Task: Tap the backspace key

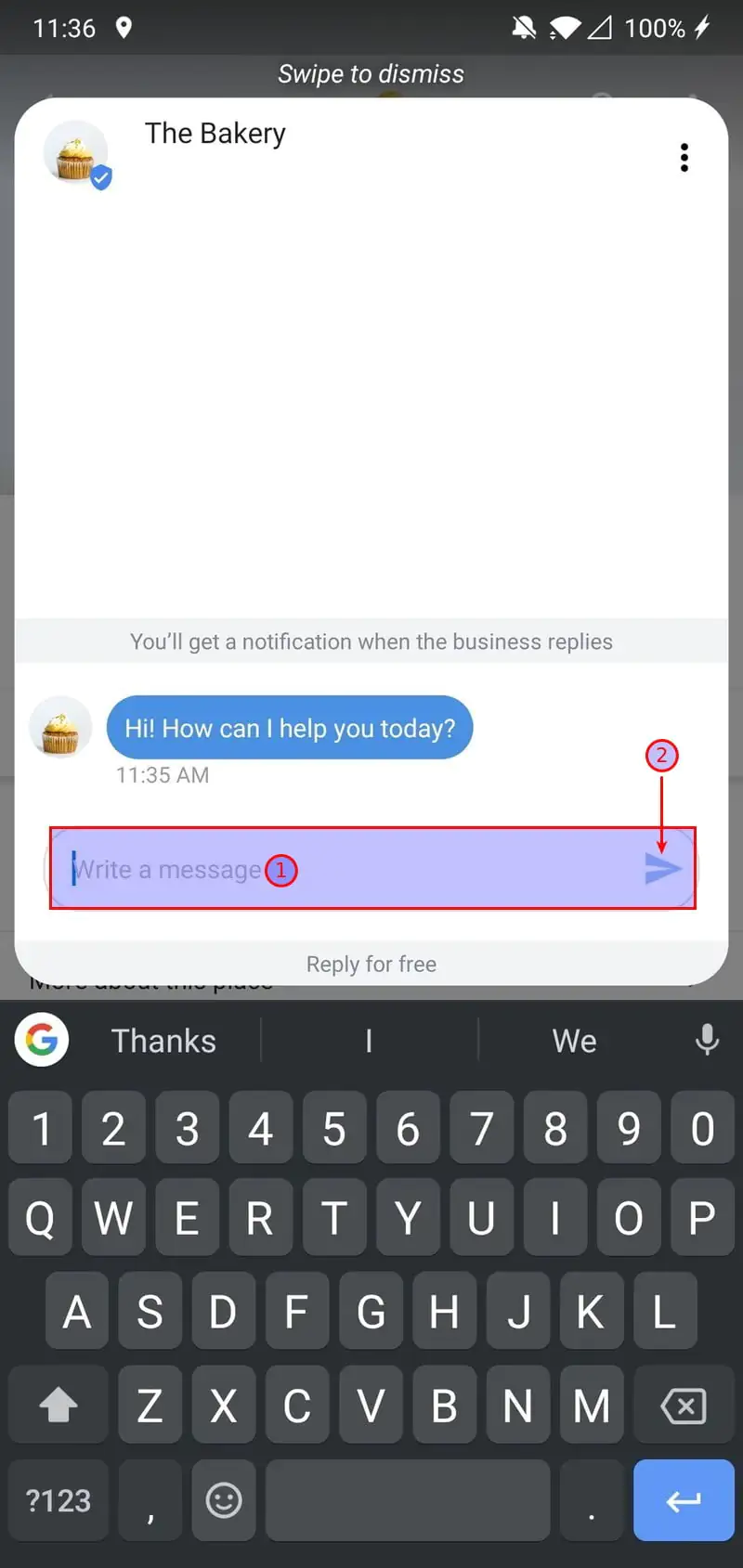Action: pos(683,1406)
